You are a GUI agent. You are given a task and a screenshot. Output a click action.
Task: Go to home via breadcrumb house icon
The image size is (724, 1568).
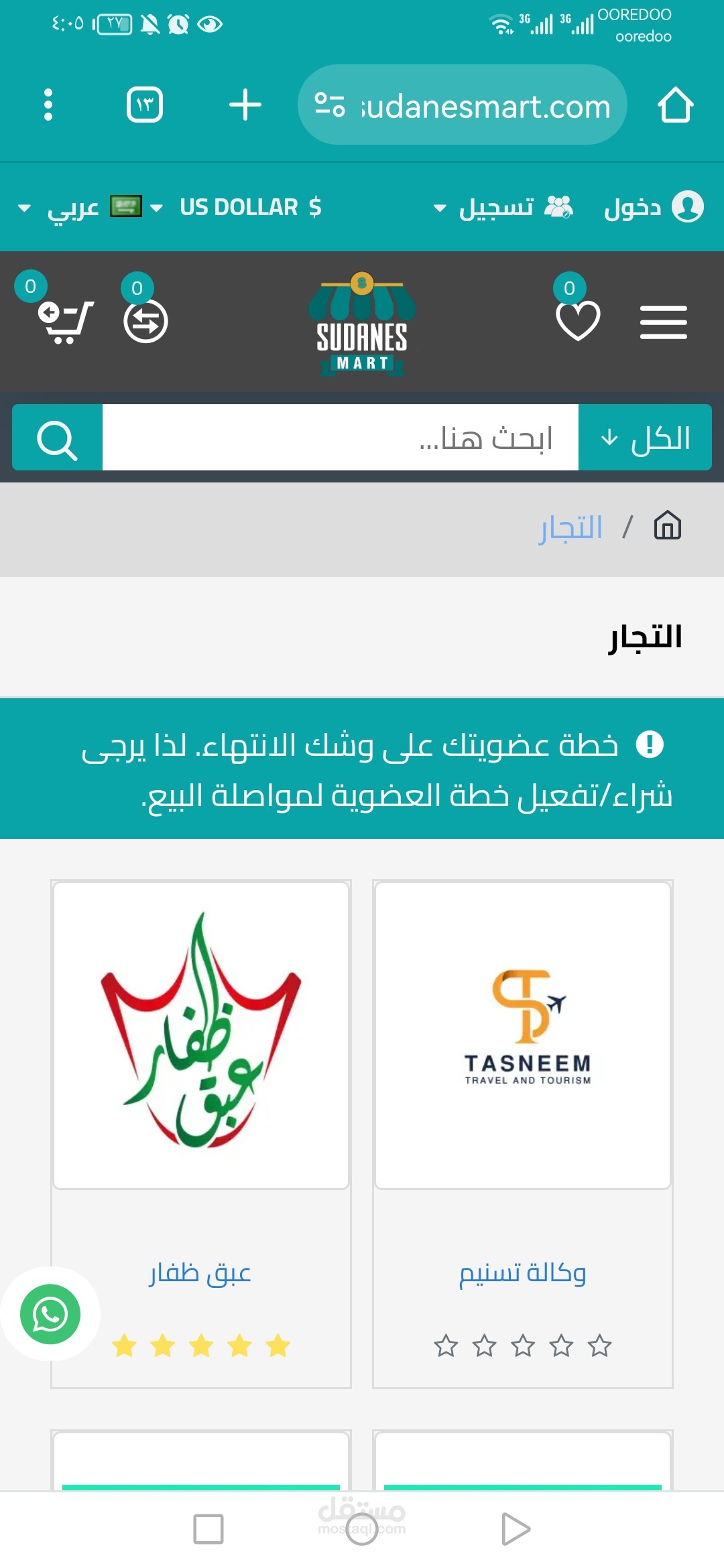(x=667, y=526)
